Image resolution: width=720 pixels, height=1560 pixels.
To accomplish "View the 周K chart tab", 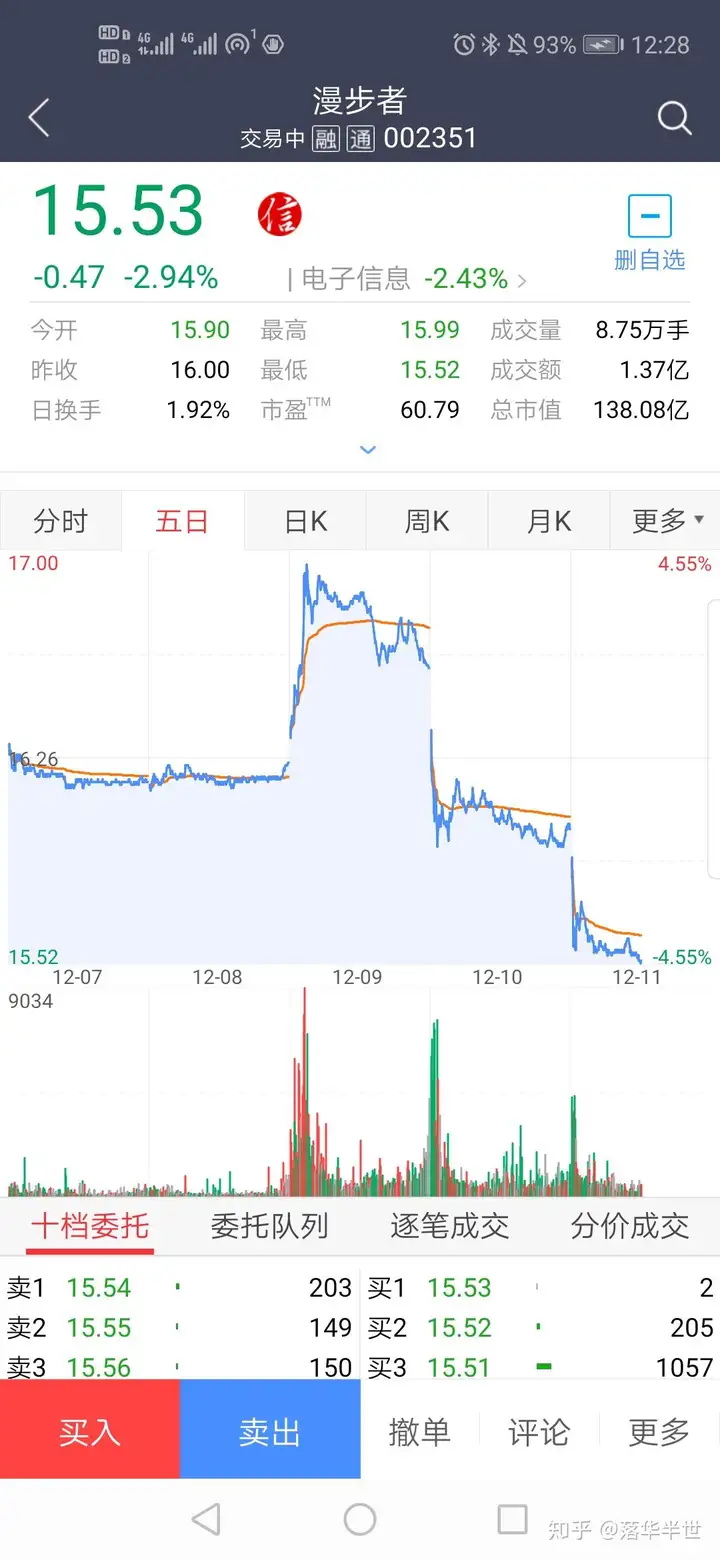I will point(427,521).
